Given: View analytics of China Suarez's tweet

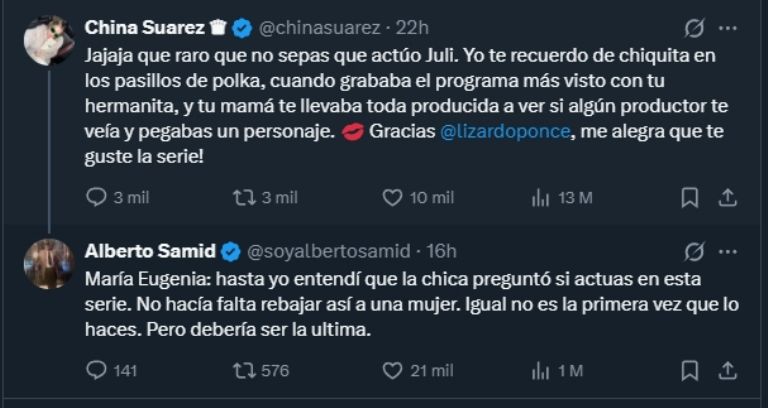Looking at the screenshot, I should 539,197.
